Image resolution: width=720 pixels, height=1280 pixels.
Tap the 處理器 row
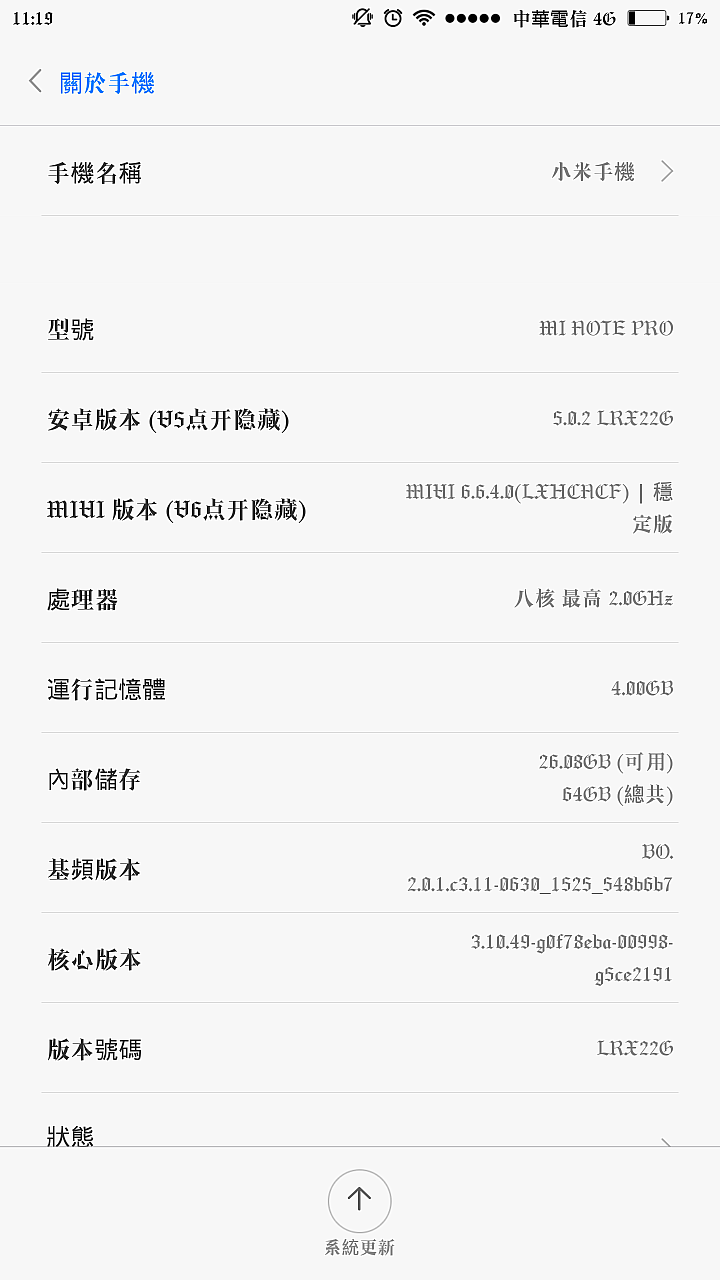[360, 598]
